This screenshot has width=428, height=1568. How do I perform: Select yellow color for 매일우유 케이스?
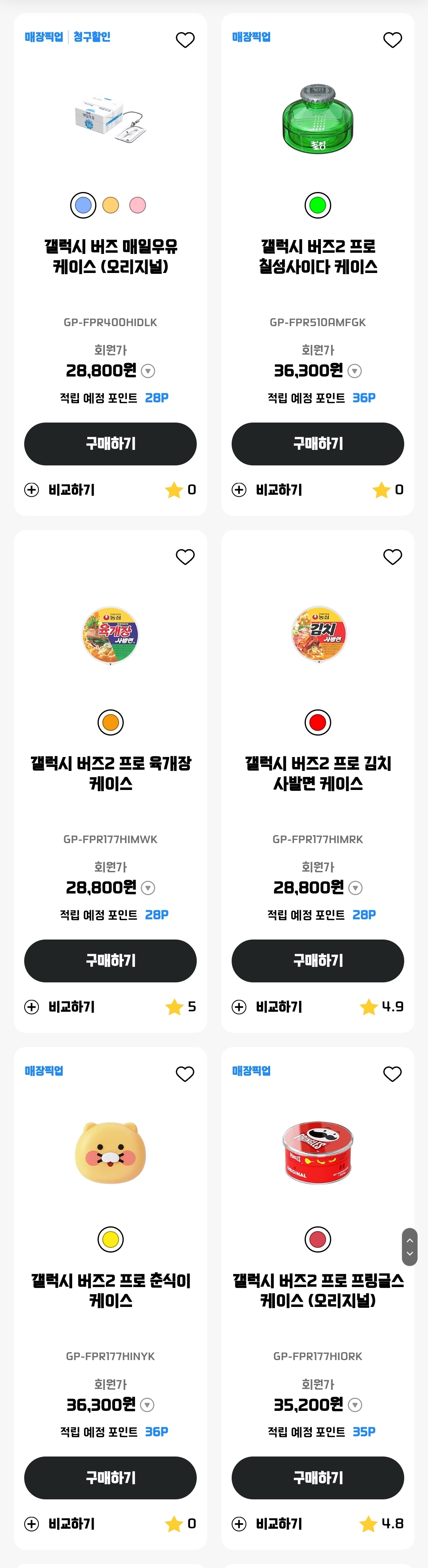click(110, 205)
